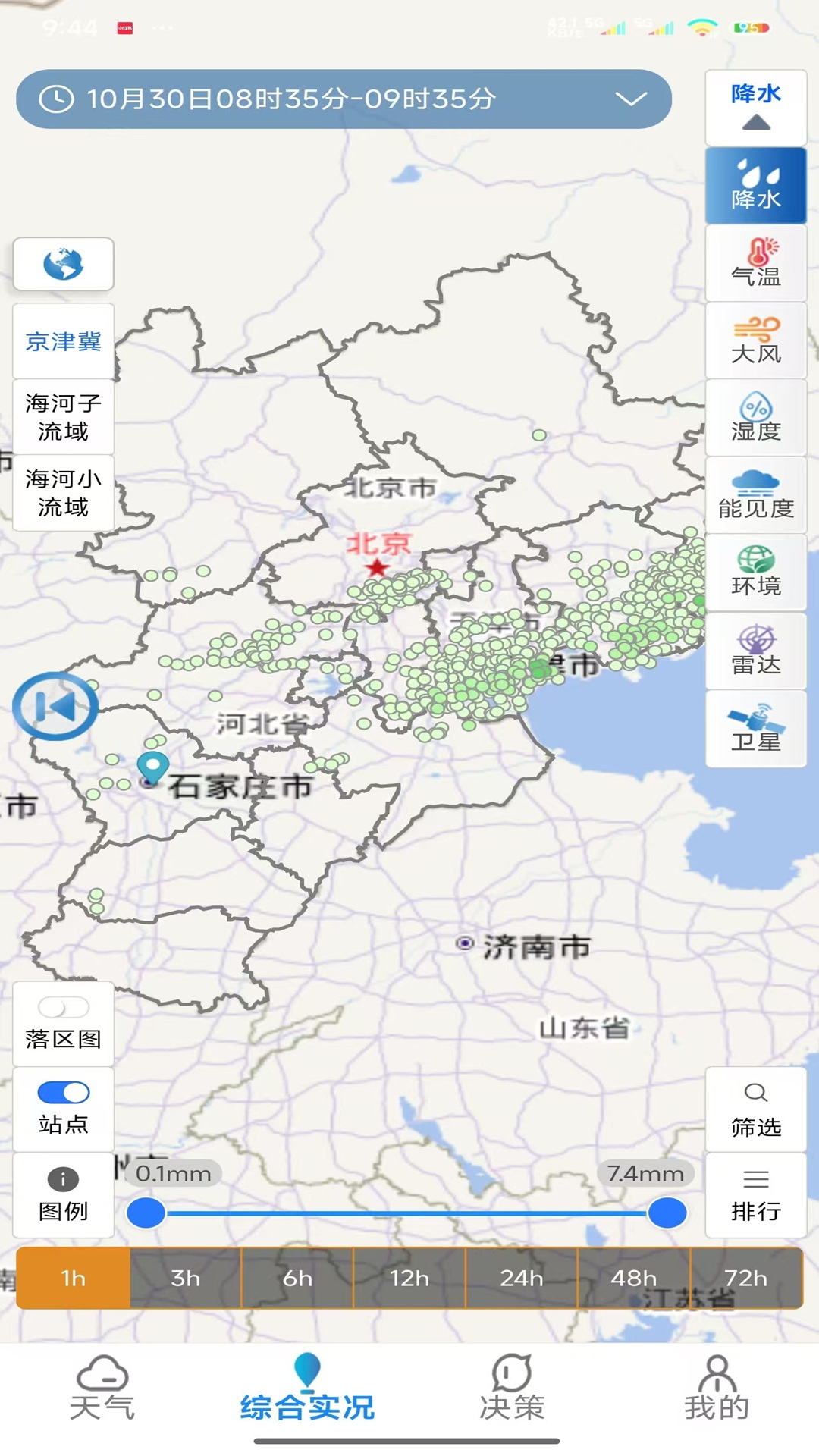819x1456 pixels.
Task: Choose the 海河子流域 region
Action: 63,417
